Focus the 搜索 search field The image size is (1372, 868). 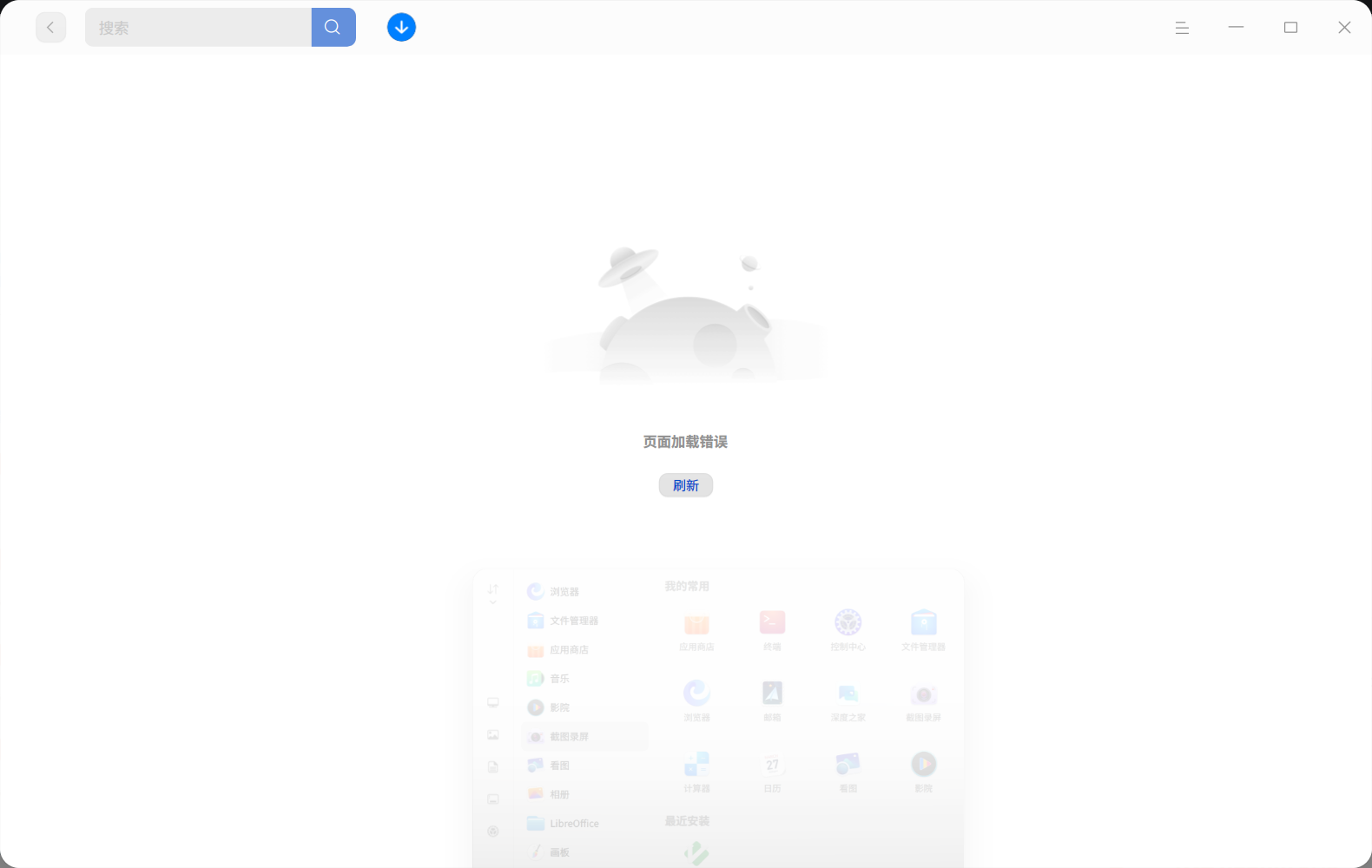pos(198,28)
